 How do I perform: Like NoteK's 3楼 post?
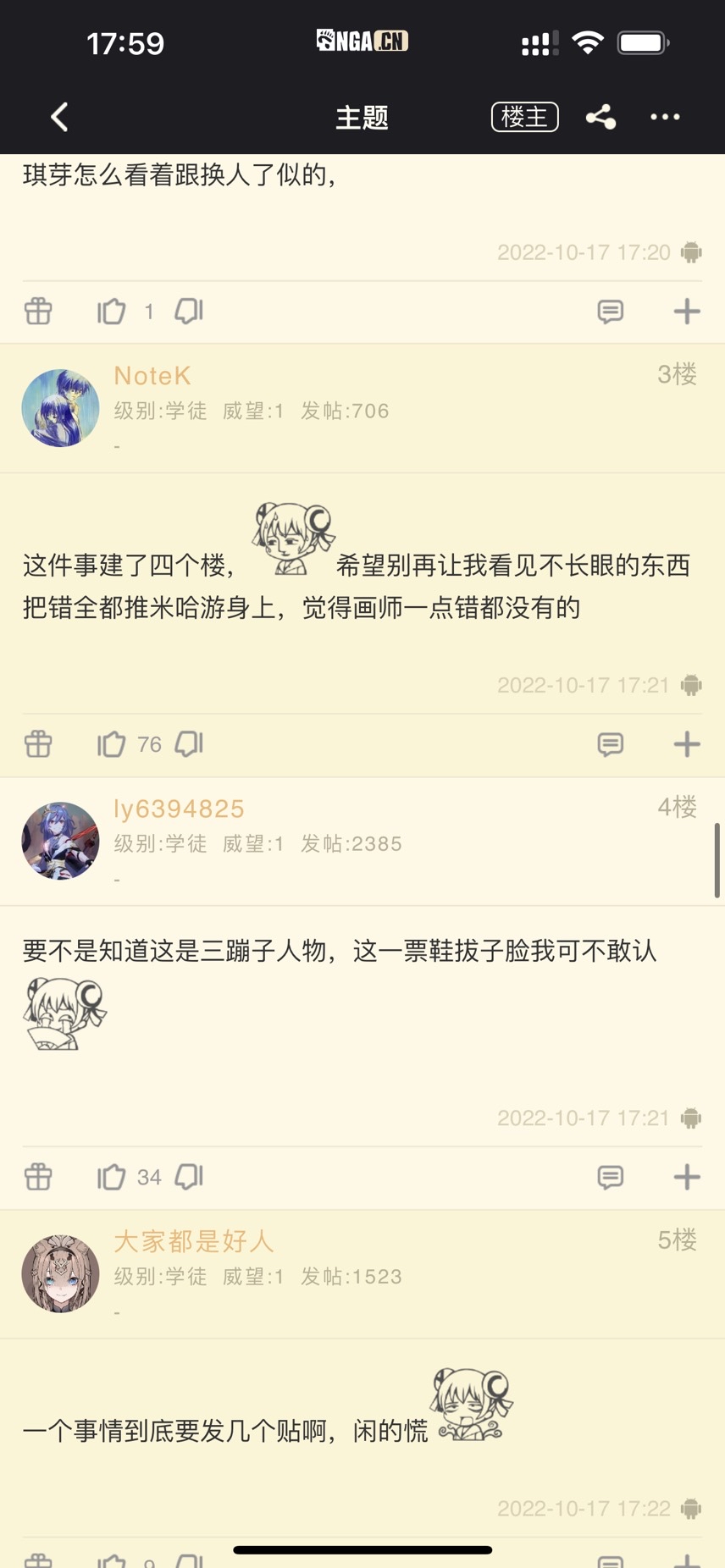coord(112,744)
